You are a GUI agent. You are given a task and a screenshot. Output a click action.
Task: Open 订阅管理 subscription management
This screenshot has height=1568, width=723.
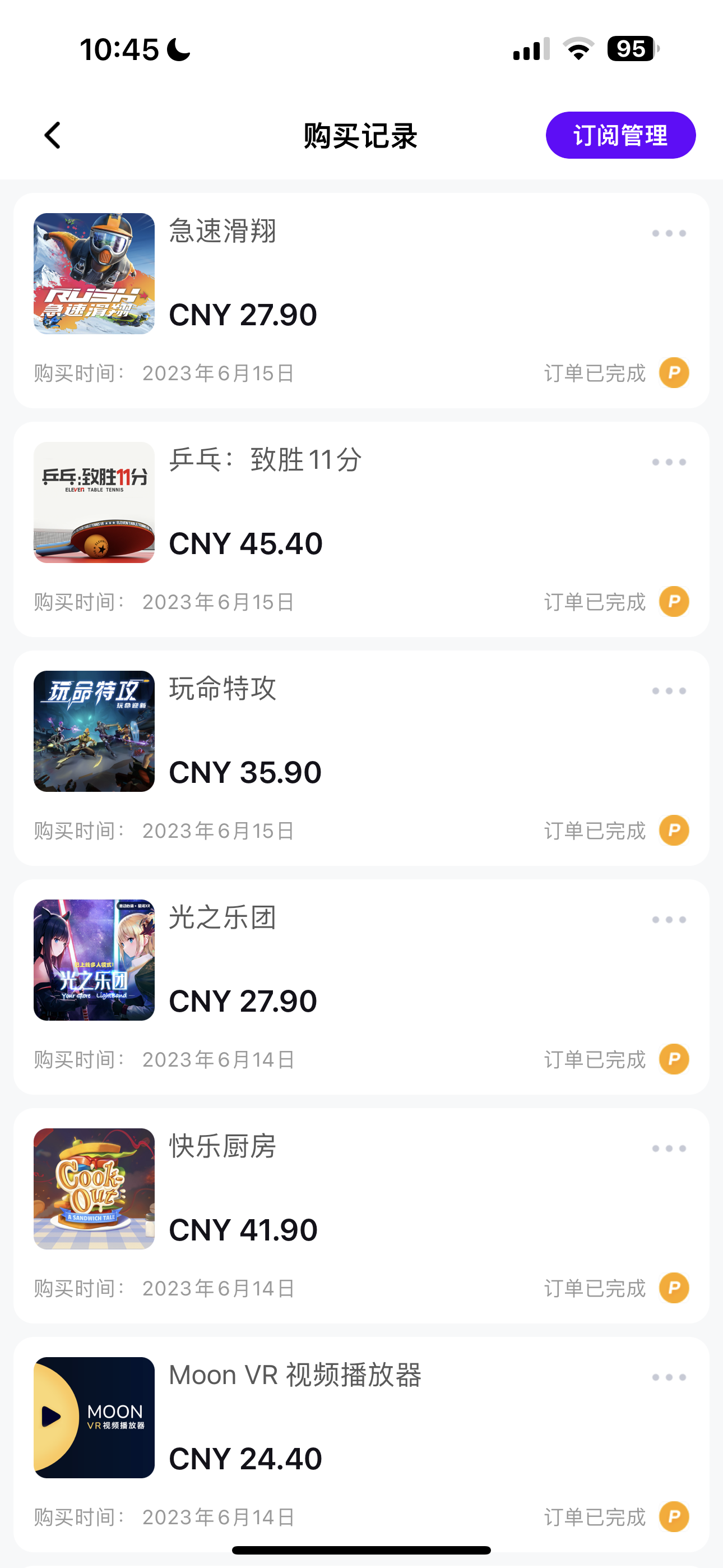click(x=622, y=135)
